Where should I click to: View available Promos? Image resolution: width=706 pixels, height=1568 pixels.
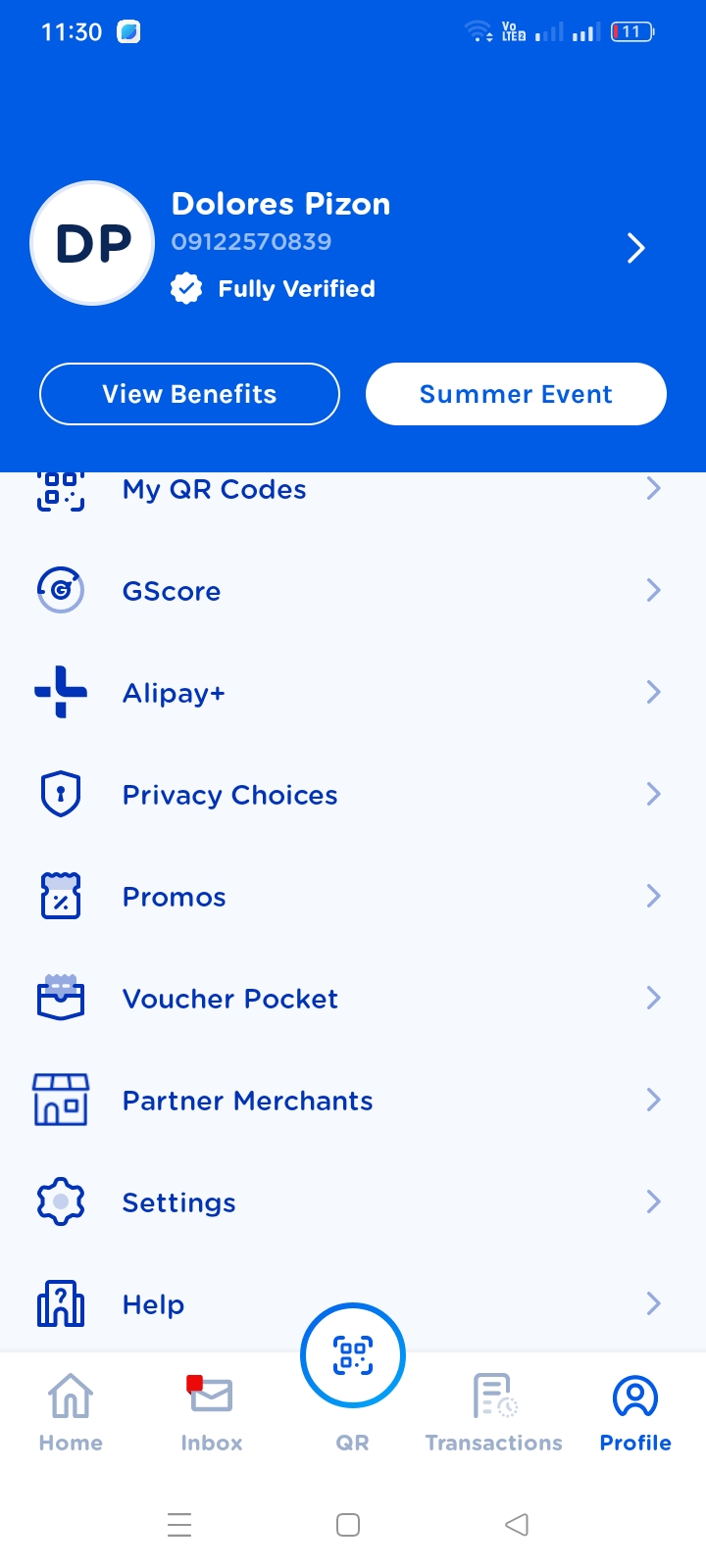[174, 897]
